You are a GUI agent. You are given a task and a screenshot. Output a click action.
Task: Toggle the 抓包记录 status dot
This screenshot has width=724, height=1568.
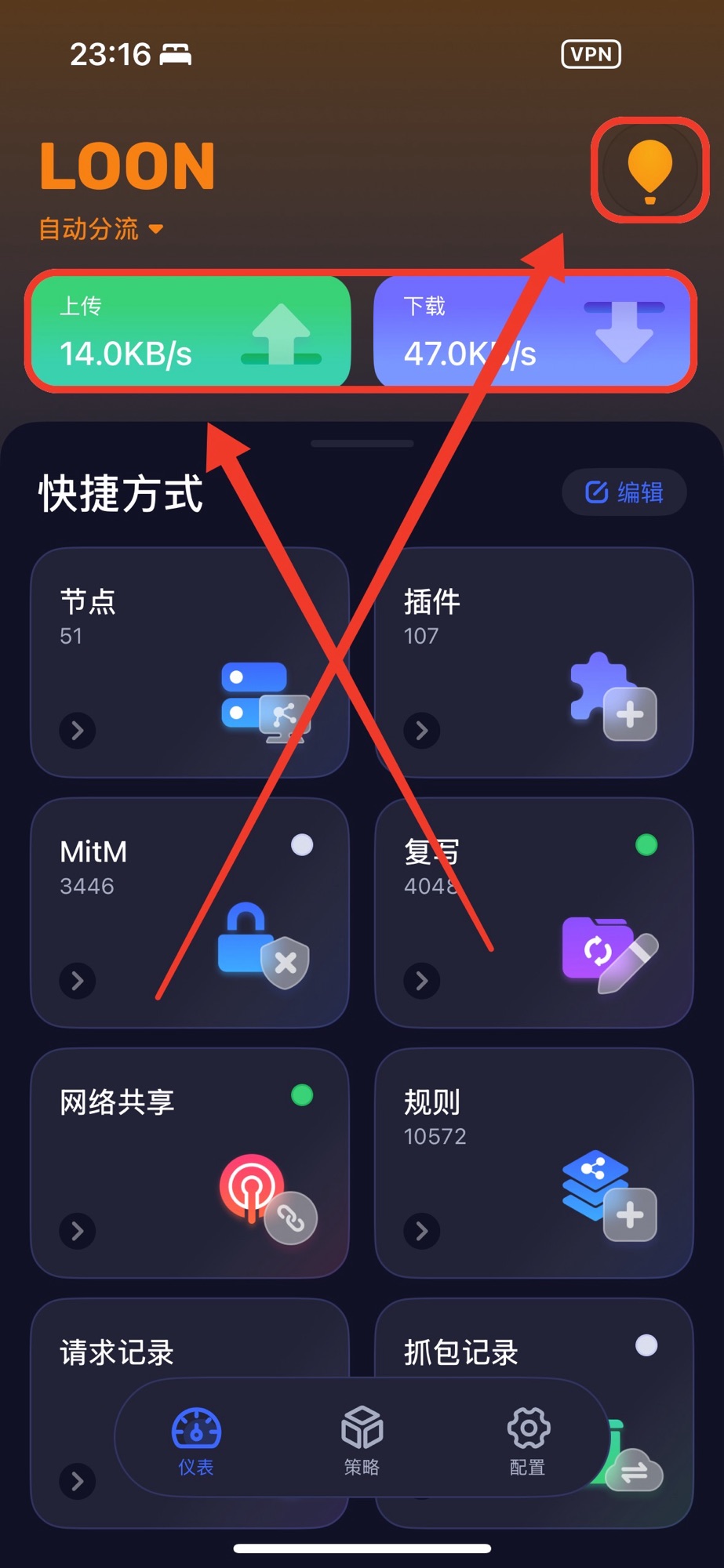(x=646, y=1345)
